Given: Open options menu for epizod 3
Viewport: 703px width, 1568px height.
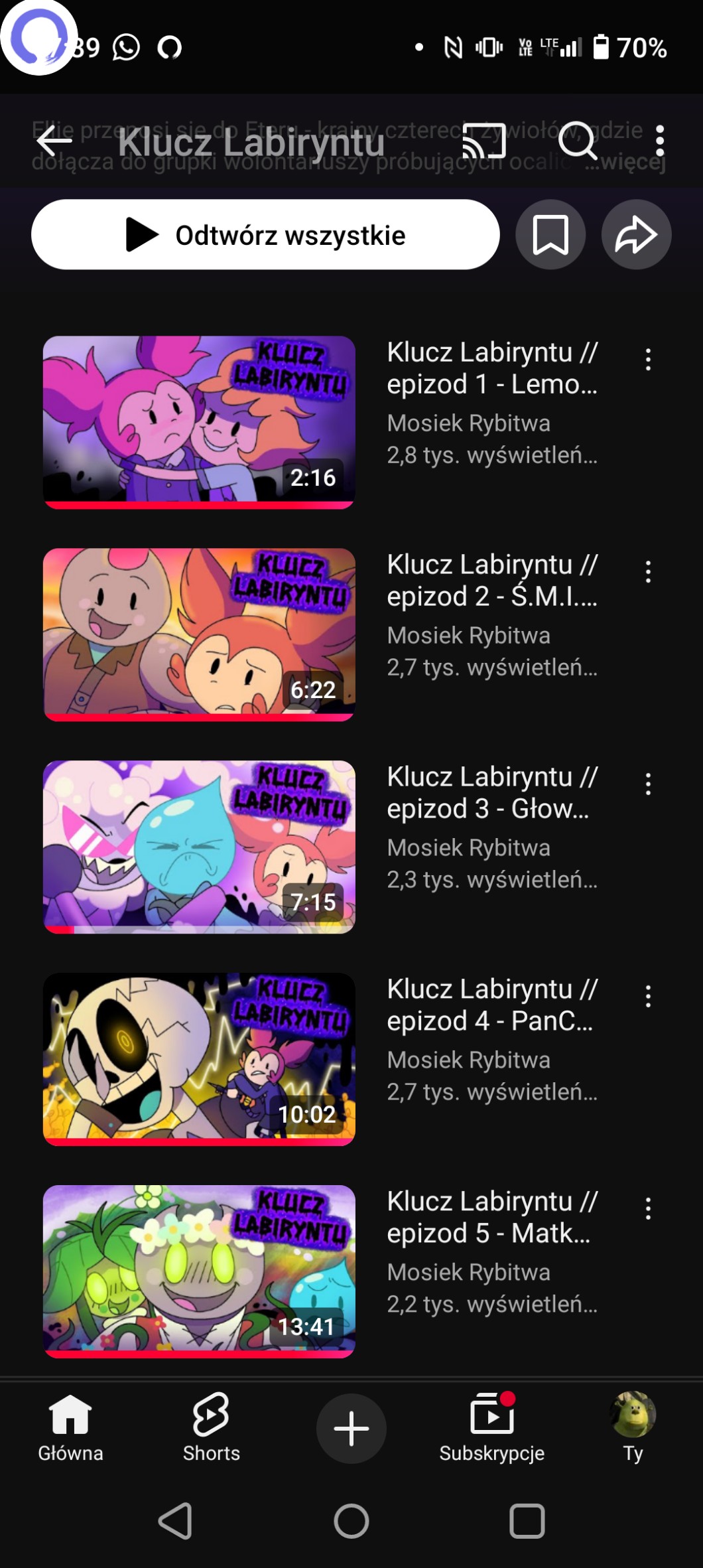Looking at the screenshot, I should (x=648, y=784).
